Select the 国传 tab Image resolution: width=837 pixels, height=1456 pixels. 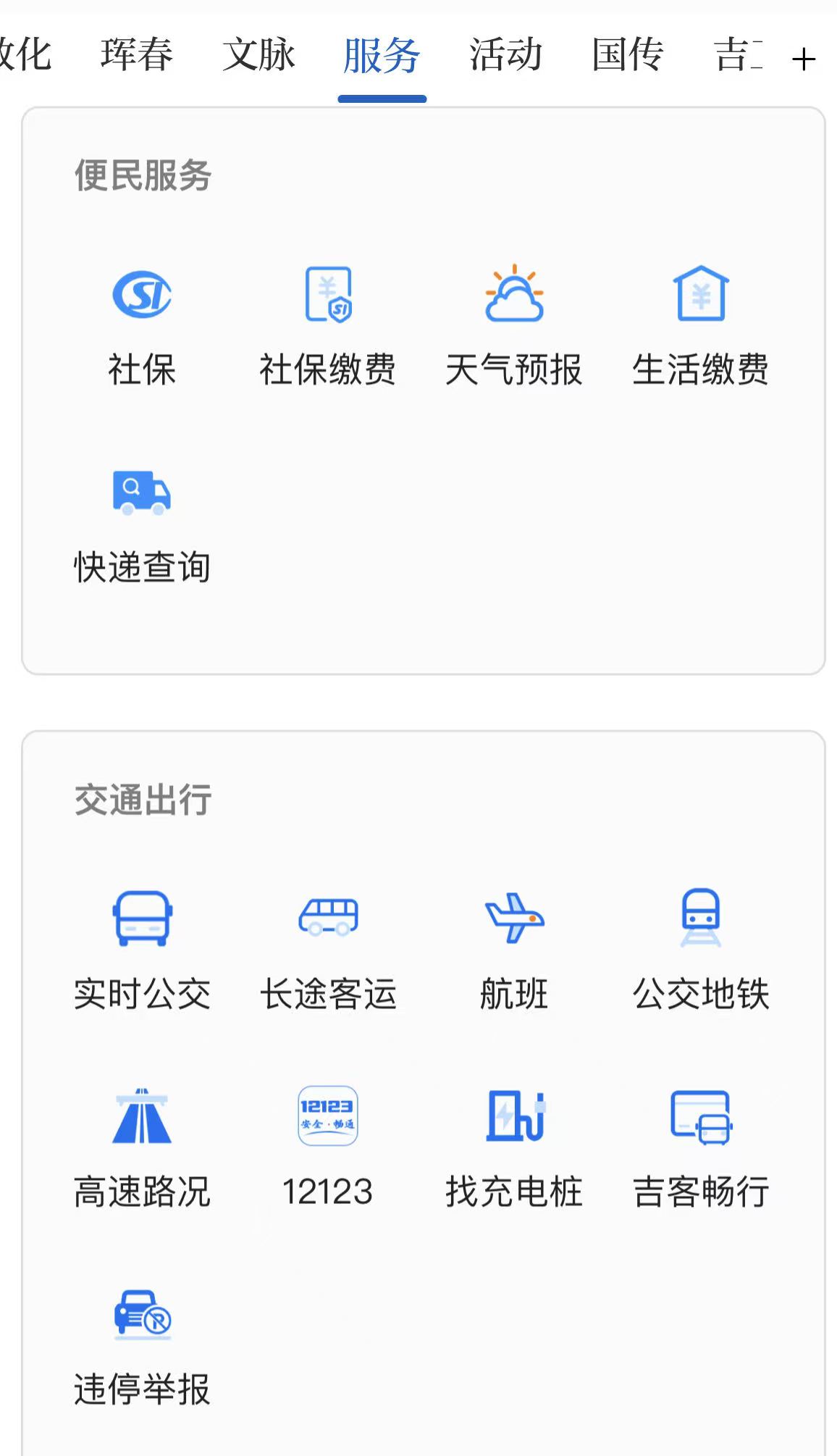click(x=628, y=55)
